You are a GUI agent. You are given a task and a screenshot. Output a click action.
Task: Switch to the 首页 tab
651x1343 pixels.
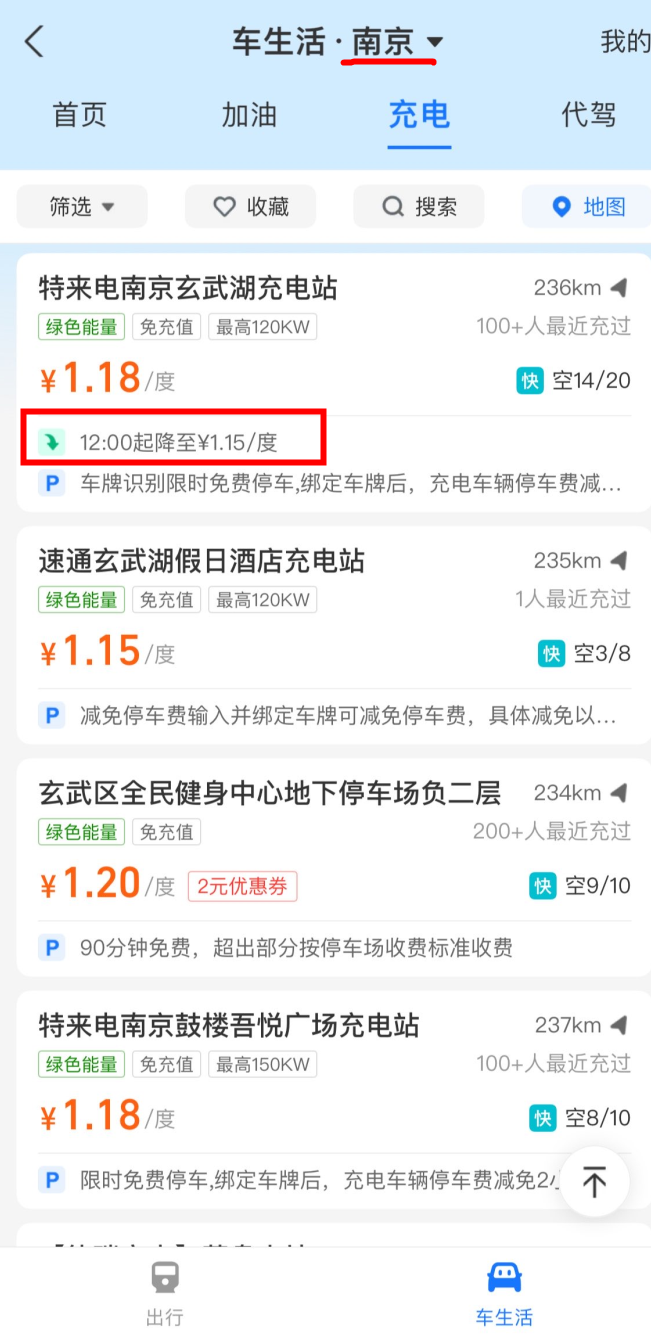click(x=80, y=115)
